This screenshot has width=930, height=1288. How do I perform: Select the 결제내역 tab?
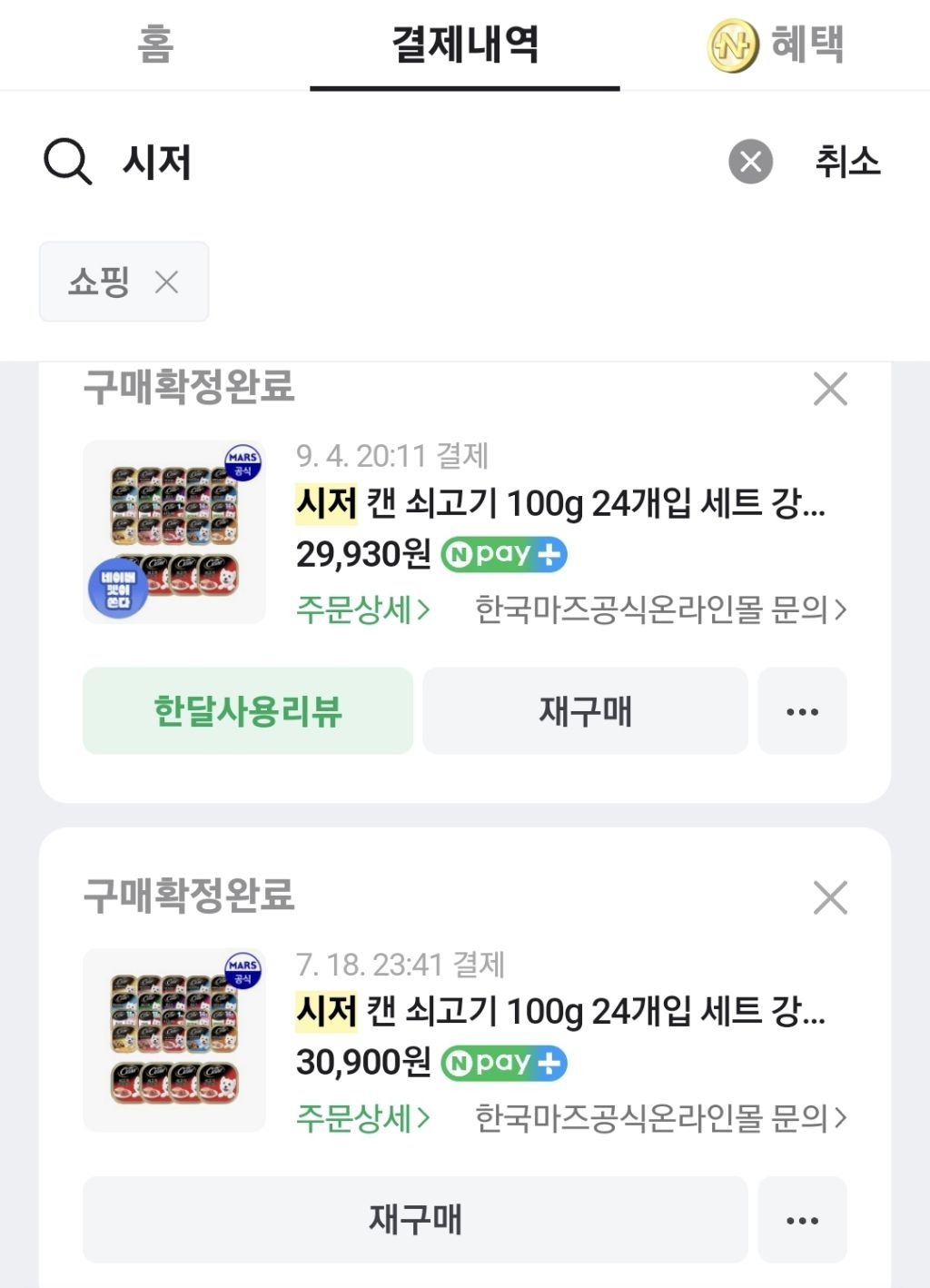[x=465, y=45]
